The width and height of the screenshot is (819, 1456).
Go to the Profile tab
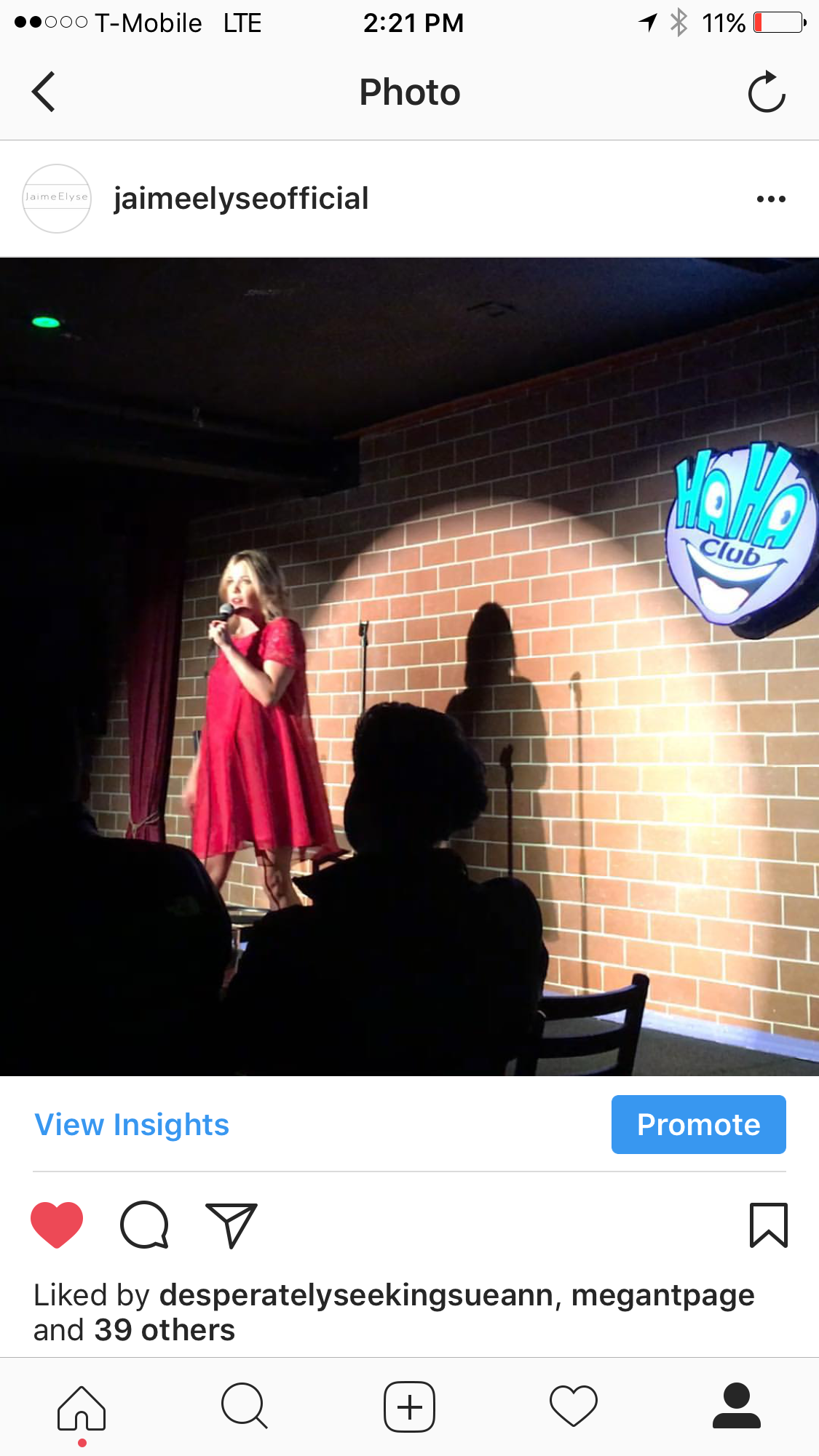tap(737, 1406)
